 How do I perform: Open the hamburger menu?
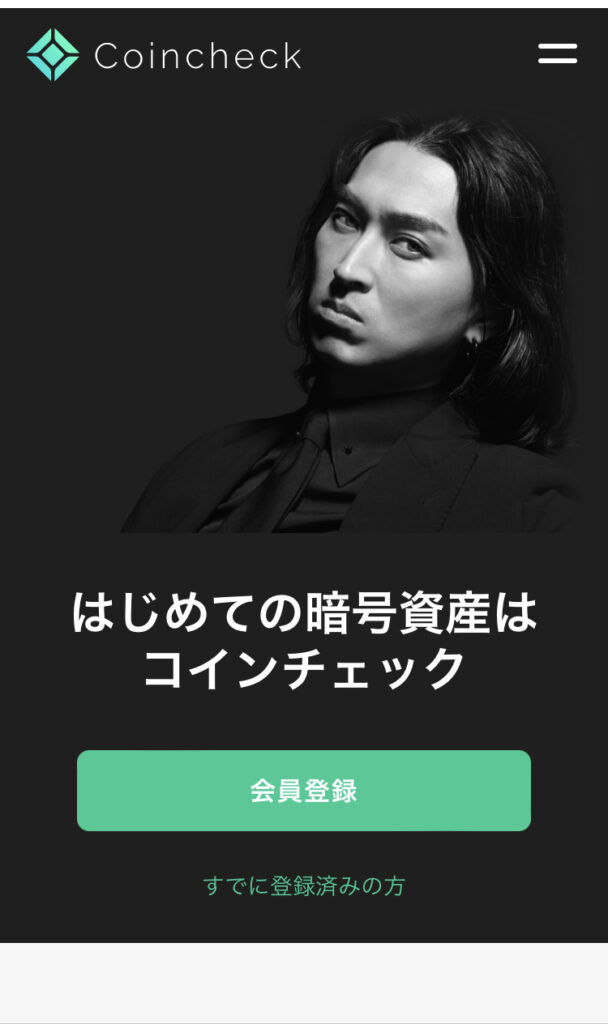557,53
